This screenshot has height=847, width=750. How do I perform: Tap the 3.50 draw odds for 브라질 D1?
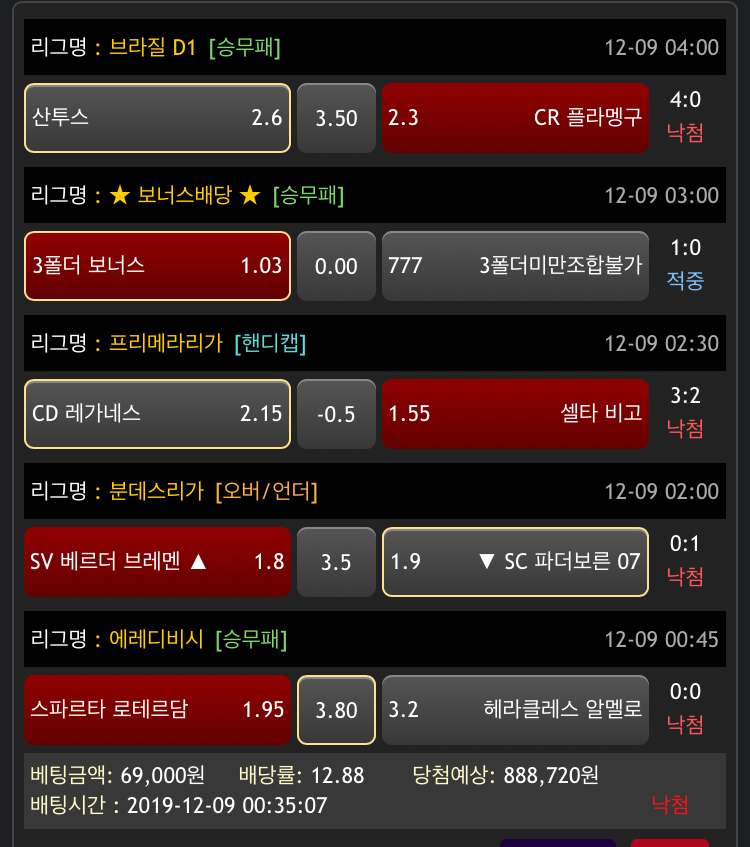[x=336, y=118]
